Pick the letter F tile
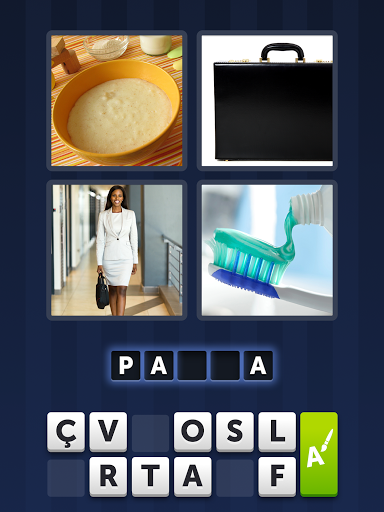Viewport: 384px width, 512px height. (277, 477)
